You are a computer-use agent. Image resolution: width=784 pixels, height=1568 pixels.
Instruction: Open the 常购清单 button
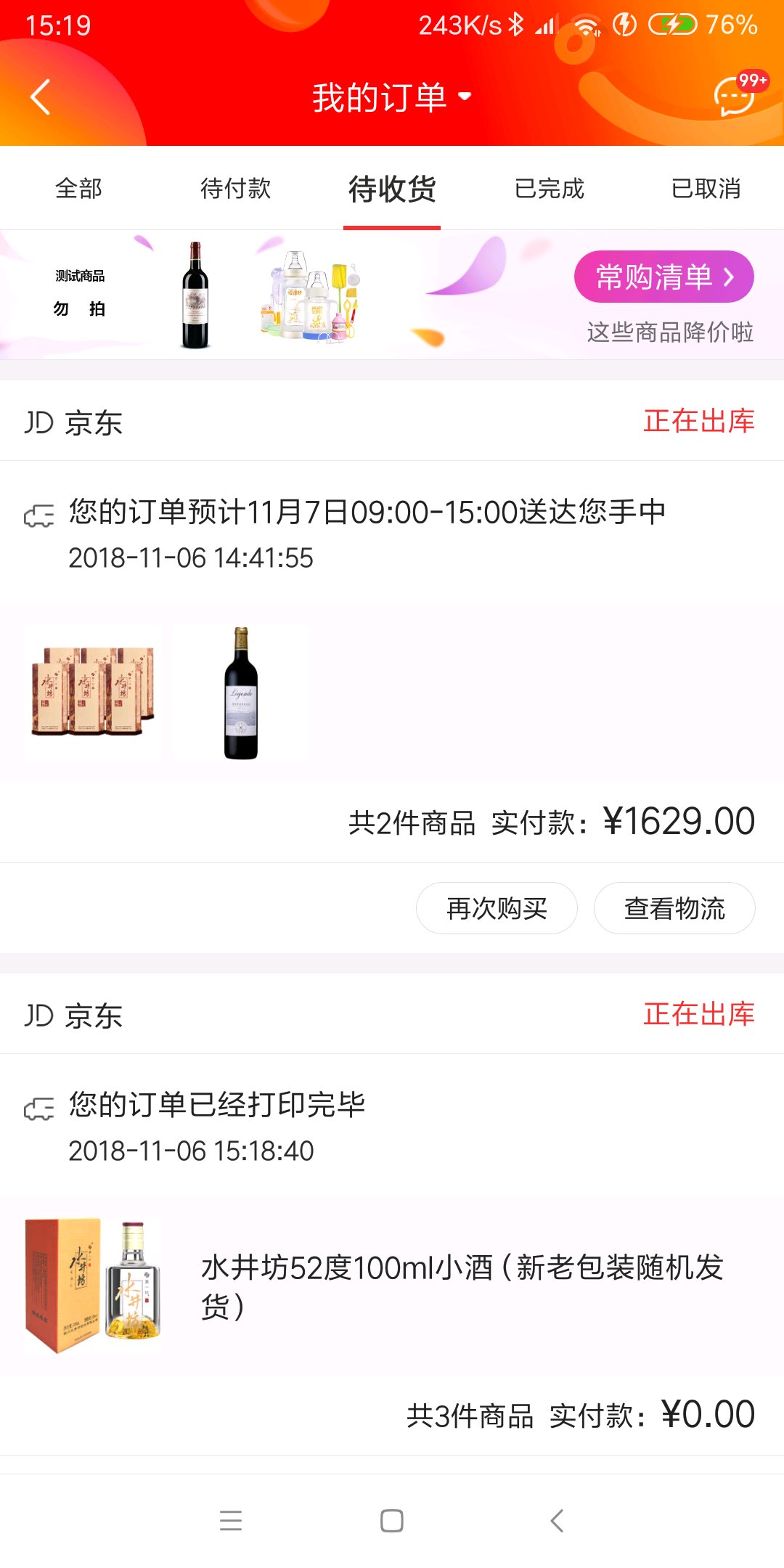(x=663, y=277)
